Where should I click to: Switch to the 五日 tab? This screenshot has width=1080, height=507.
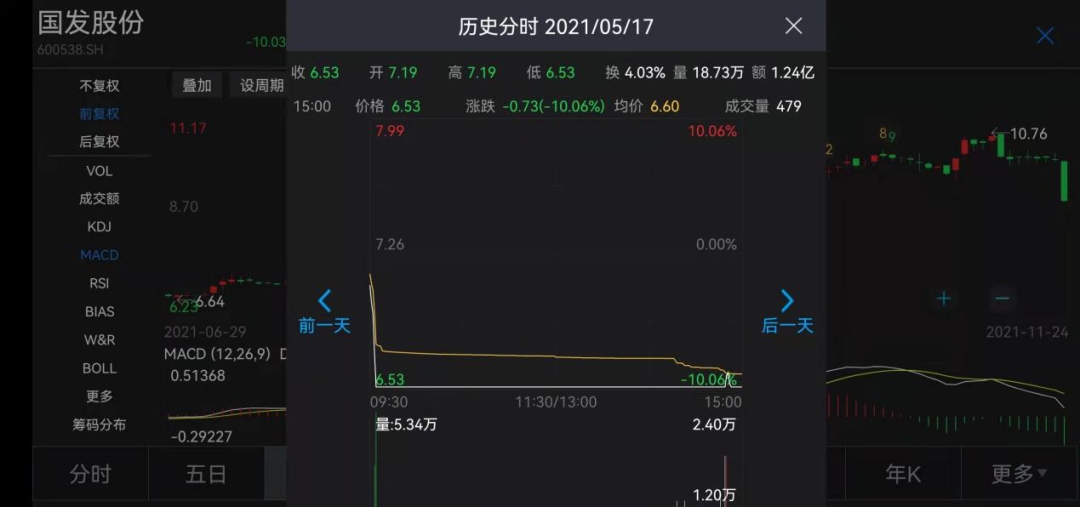pyautogui.click(x=206, y=474)
